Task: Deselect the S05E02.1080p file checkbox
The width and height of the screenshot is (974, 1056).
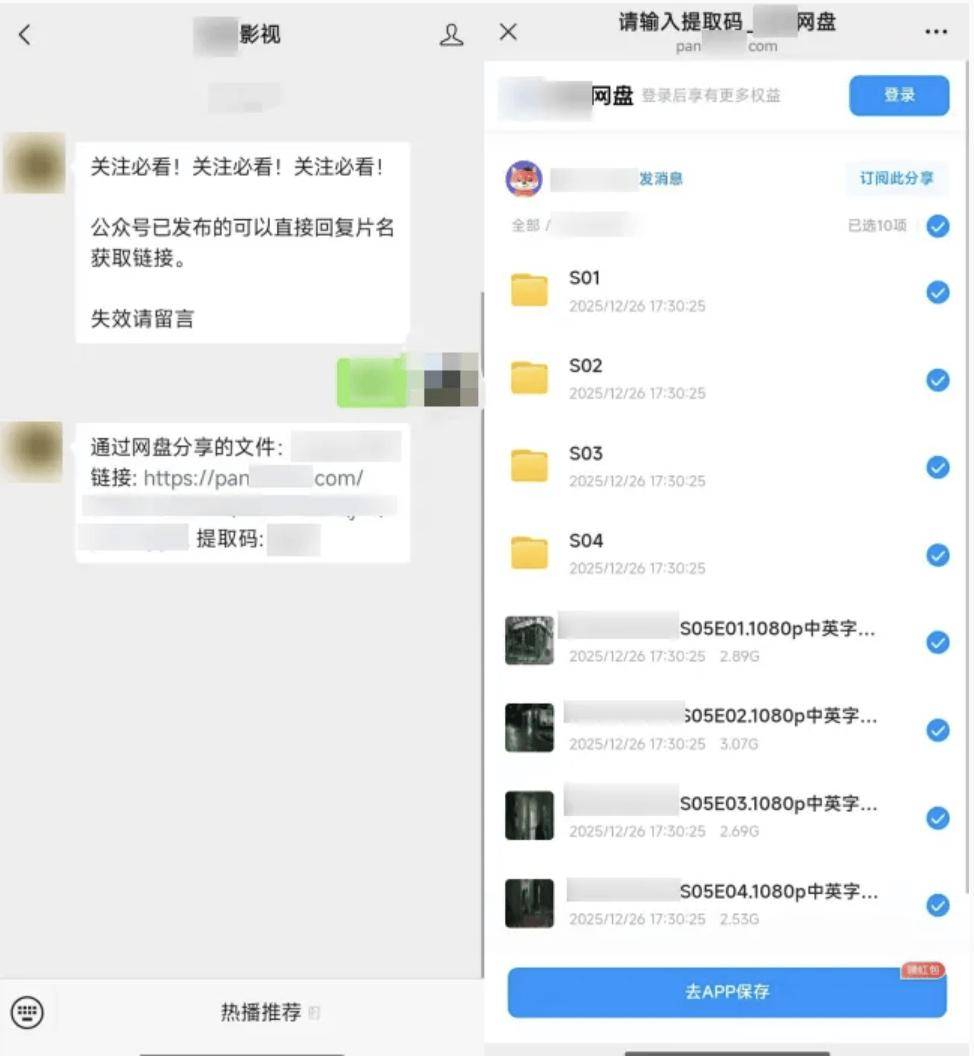Action: (x=937, y=730)
